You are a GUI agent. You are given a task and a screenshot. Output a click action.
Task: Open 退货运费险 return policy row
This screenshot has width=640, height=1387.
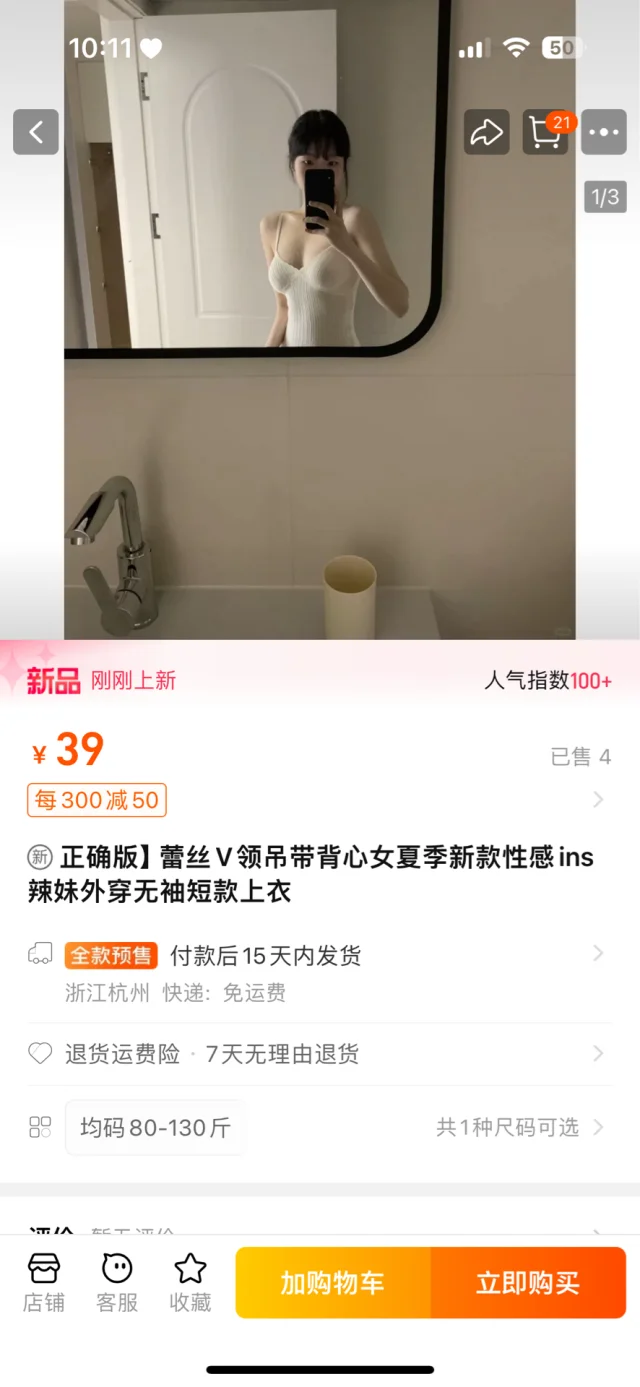coord(320,1054)
